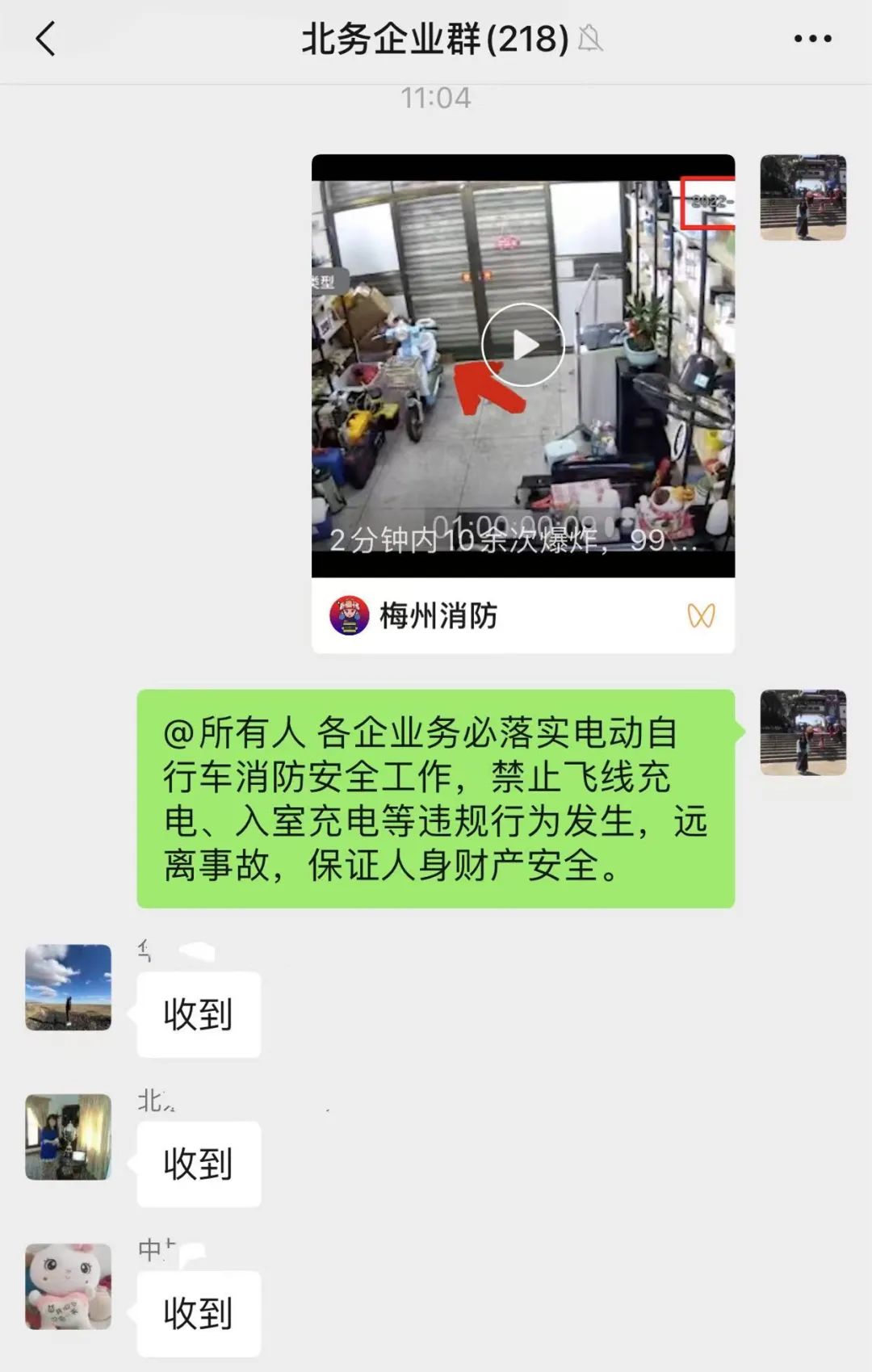View profile of the cartoon rabbit avatar

click(x=68, y=1286)
